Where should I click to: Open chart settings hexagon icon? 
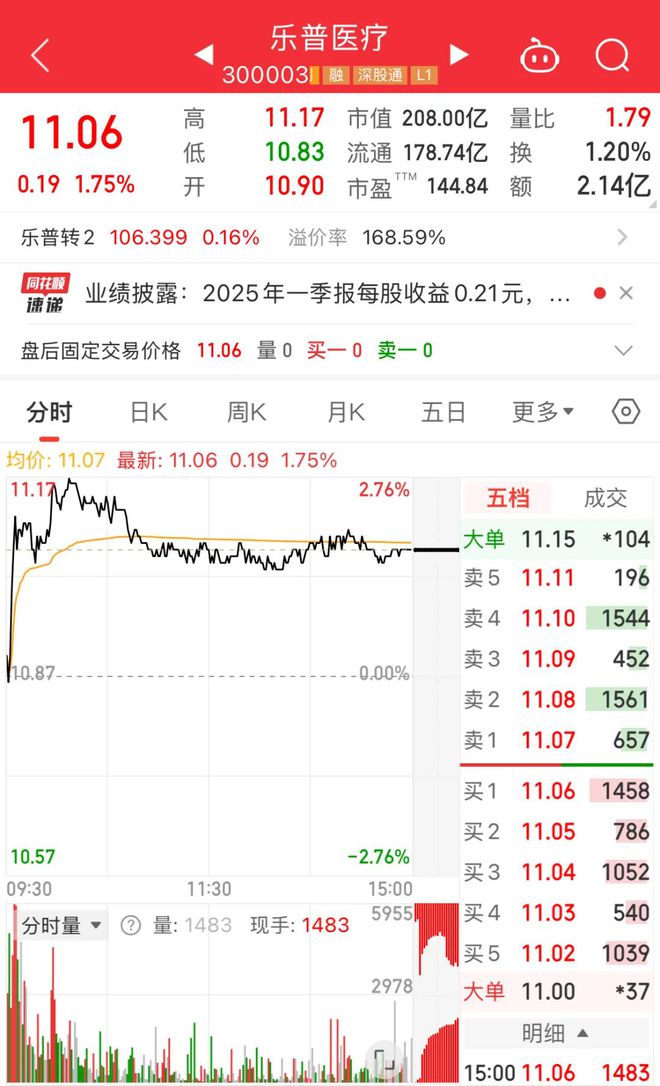pyautogui.click(x=626, y=412)
